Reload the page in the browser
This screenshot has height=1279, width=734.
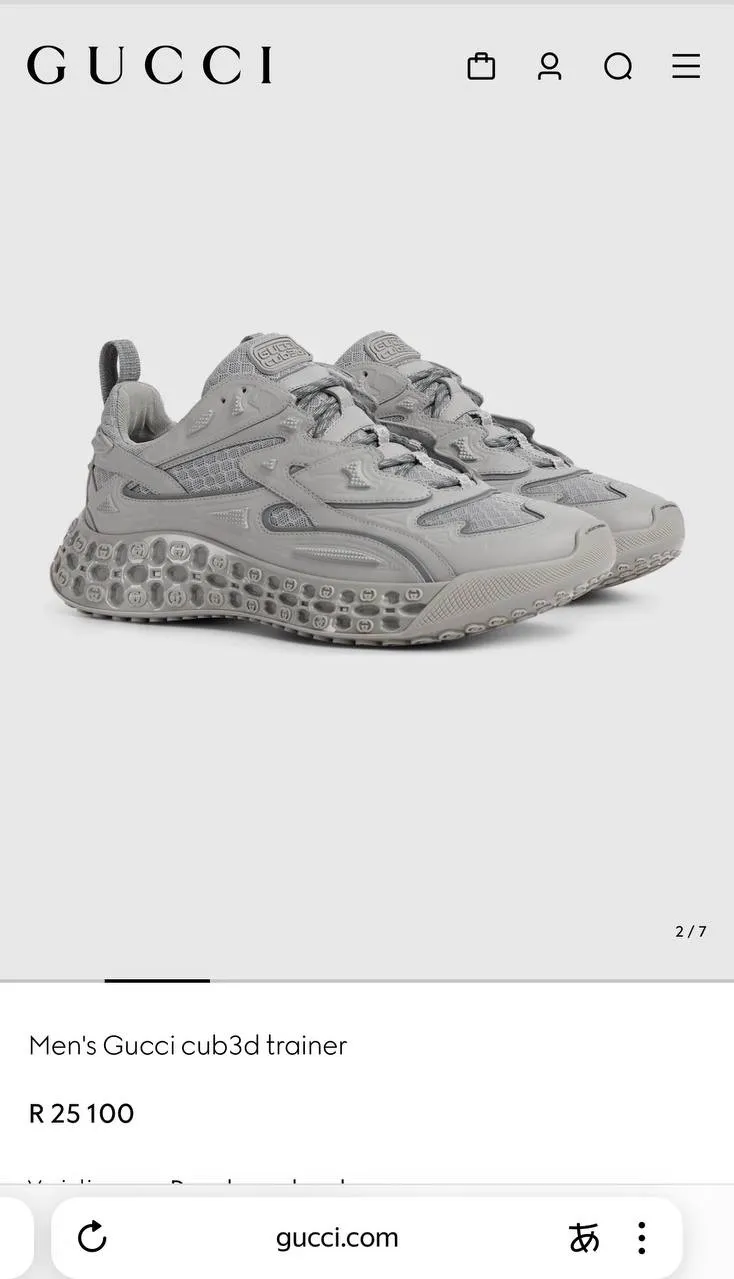click(x=92, y=1237)
